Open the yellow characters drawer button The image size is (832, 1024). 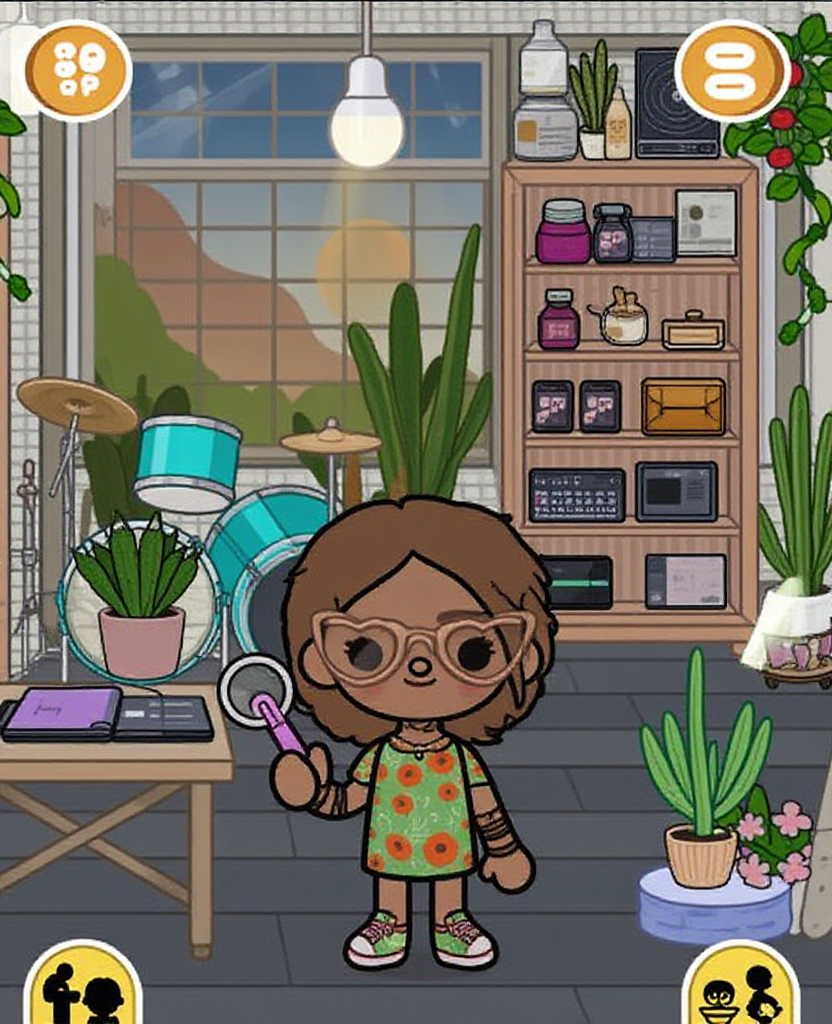click(82, 988)
